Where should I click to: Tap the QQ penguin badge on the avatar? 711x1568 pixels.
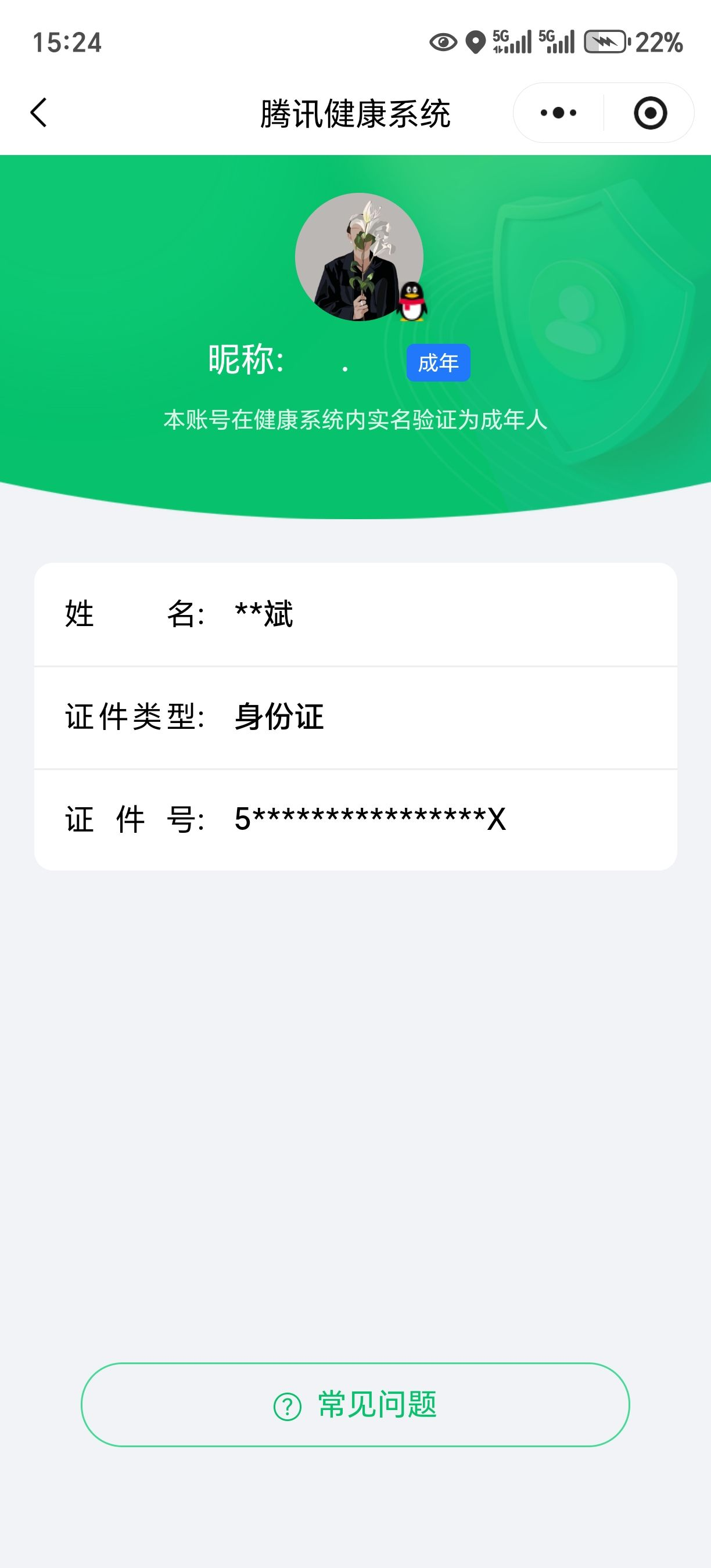click(412, 303)
